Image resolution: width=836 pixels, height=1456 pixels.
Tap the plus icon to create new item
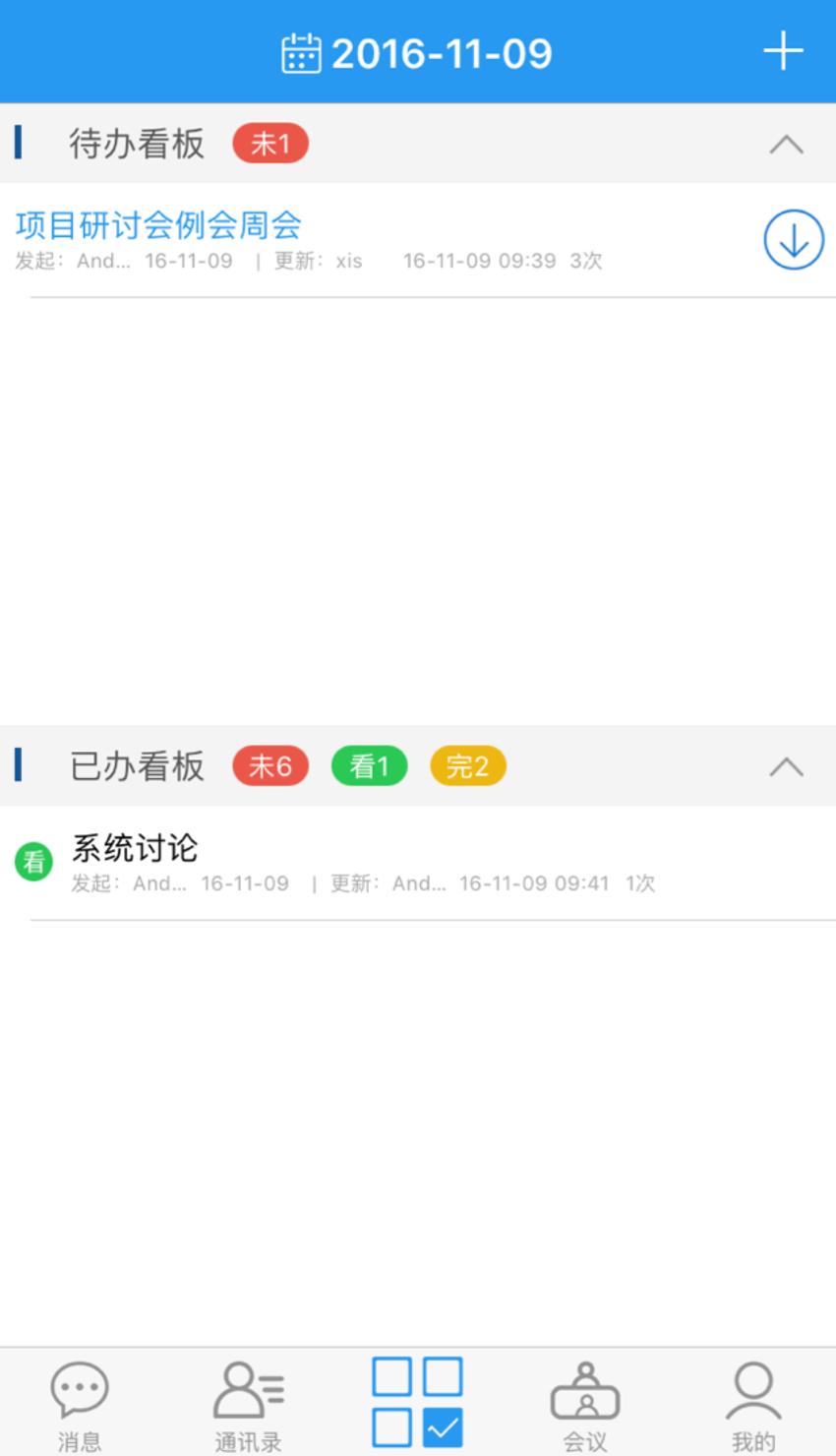pyautogui.click(x=782, y=51)
